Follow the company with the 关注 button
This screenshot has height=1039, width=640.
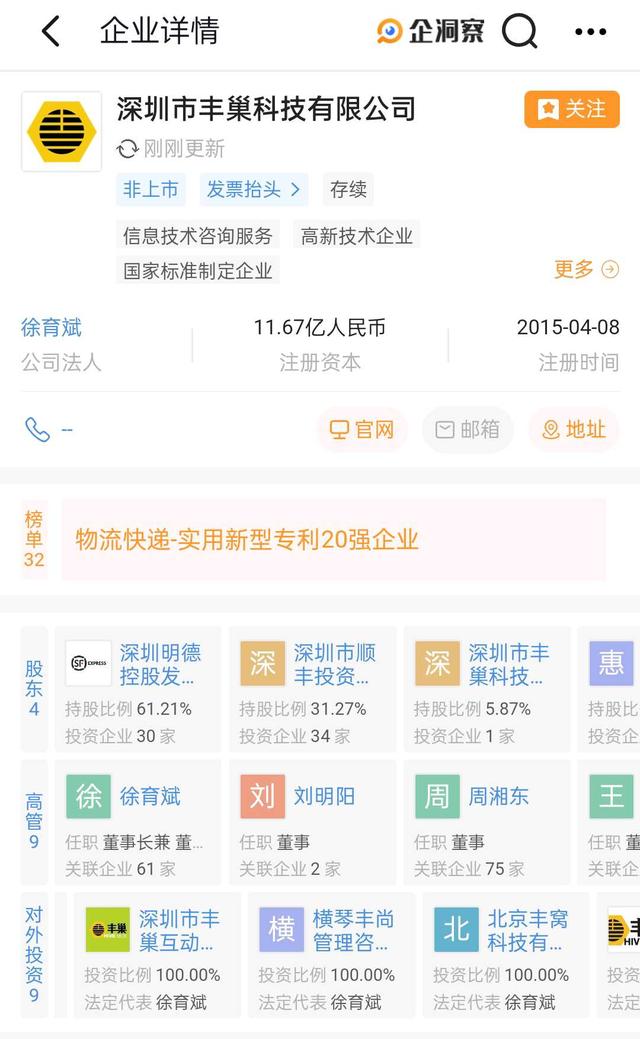572,109
